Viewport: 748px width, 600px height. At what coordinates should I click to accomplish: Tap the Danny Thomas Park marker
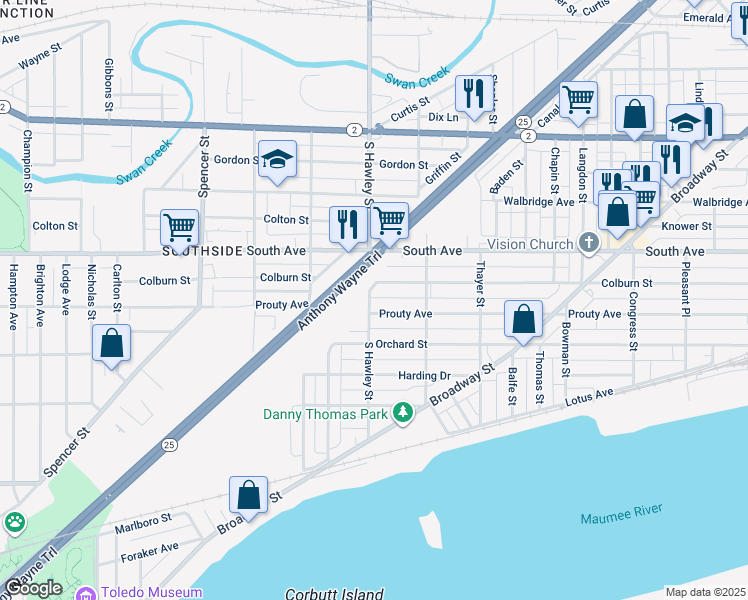click(x=403, y=413)
